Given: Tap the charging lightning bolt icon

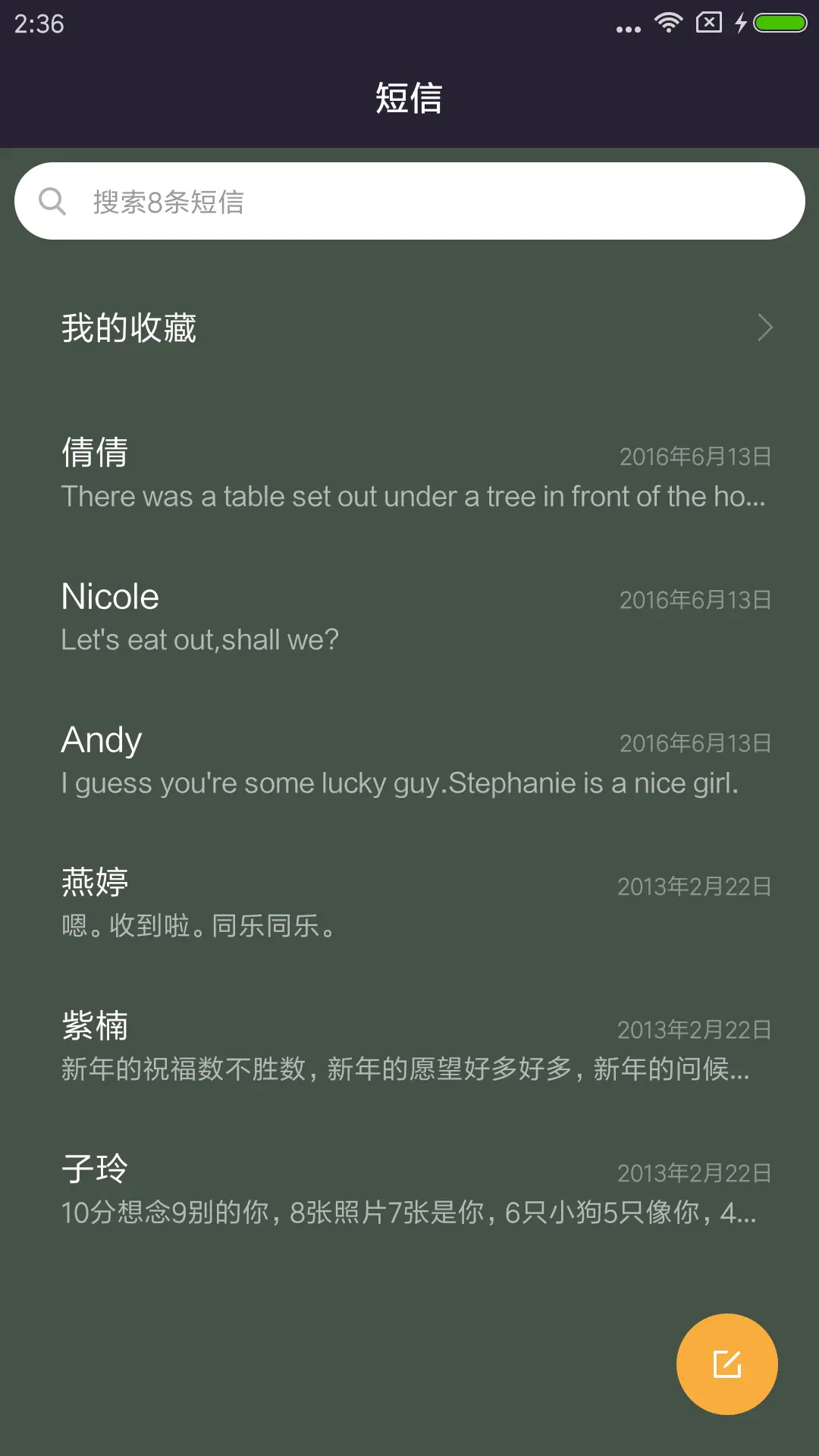Looking at the screenshot, I should tap(739, 23).
